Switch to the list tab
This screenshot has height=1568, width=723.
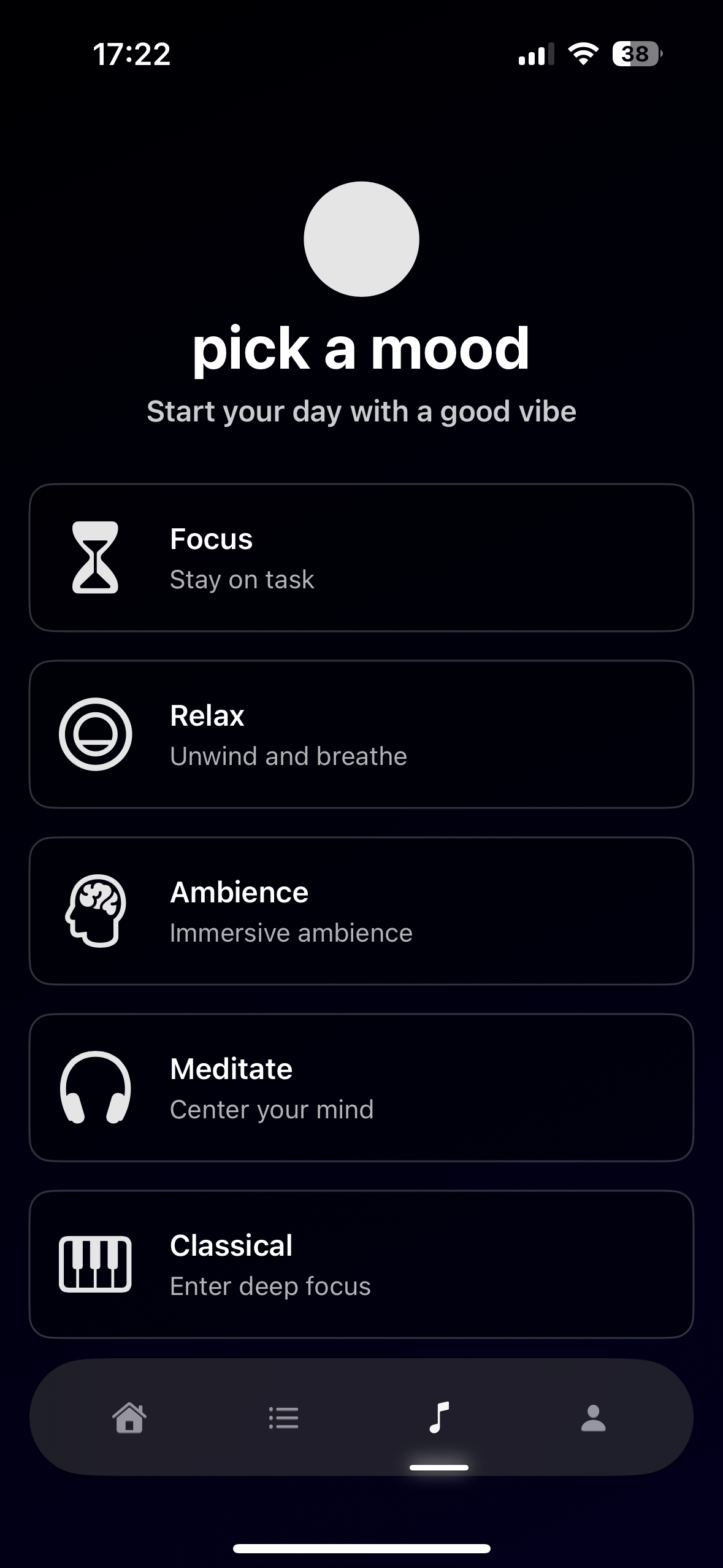[284, 1418]
